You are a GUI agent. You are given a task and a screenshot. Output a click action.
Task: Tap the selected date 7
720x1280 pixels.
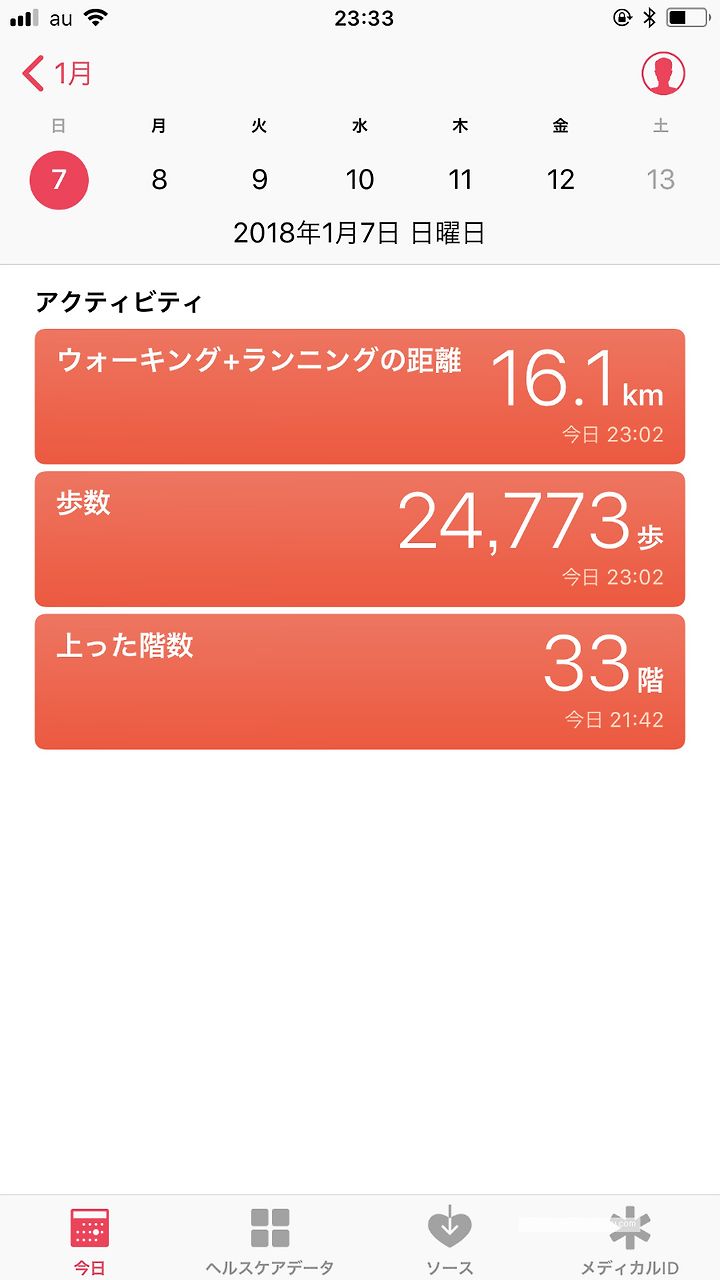(59, 180)
